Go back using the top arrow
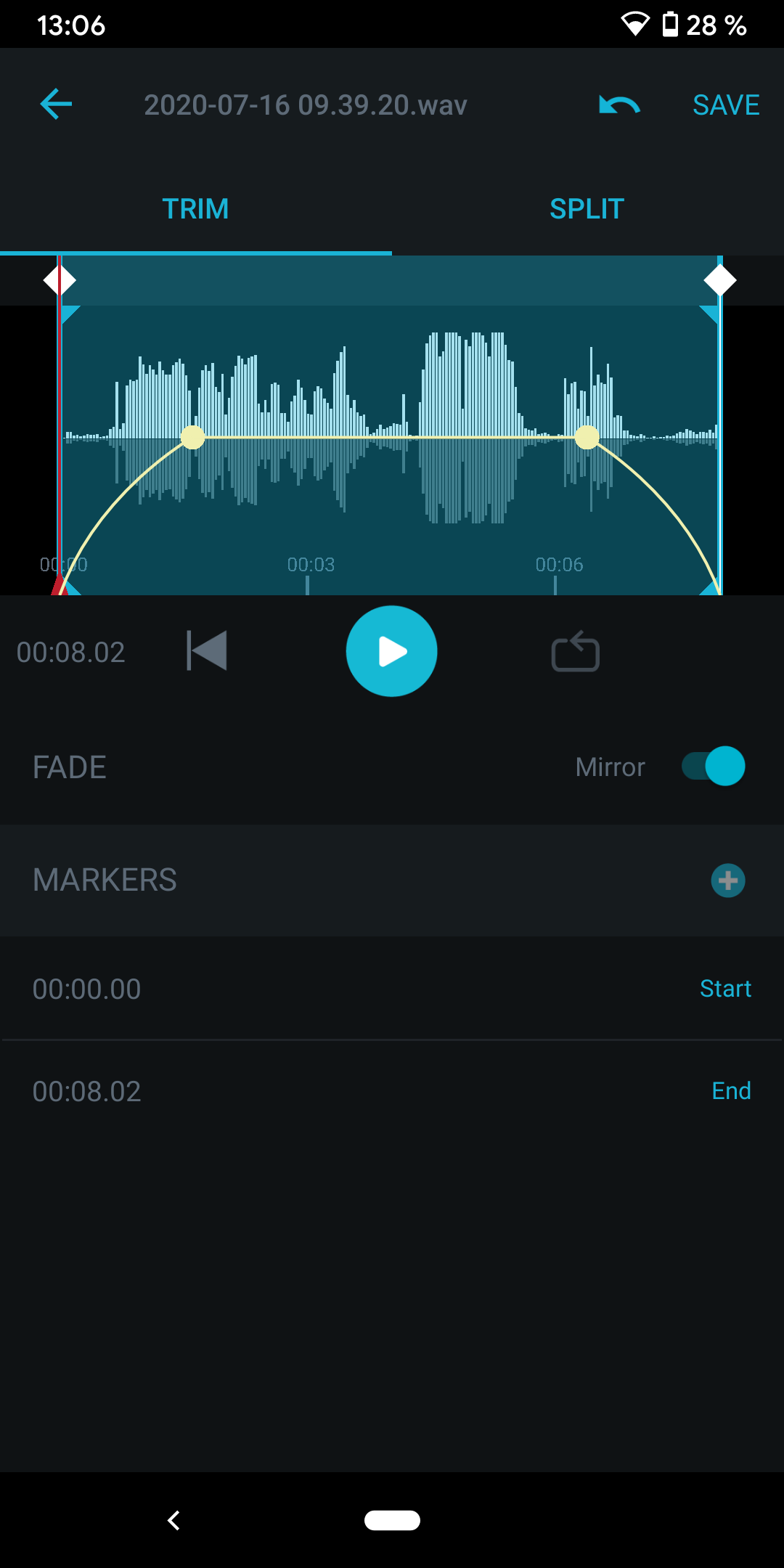The image size is (784, 1568). point(56,105)
